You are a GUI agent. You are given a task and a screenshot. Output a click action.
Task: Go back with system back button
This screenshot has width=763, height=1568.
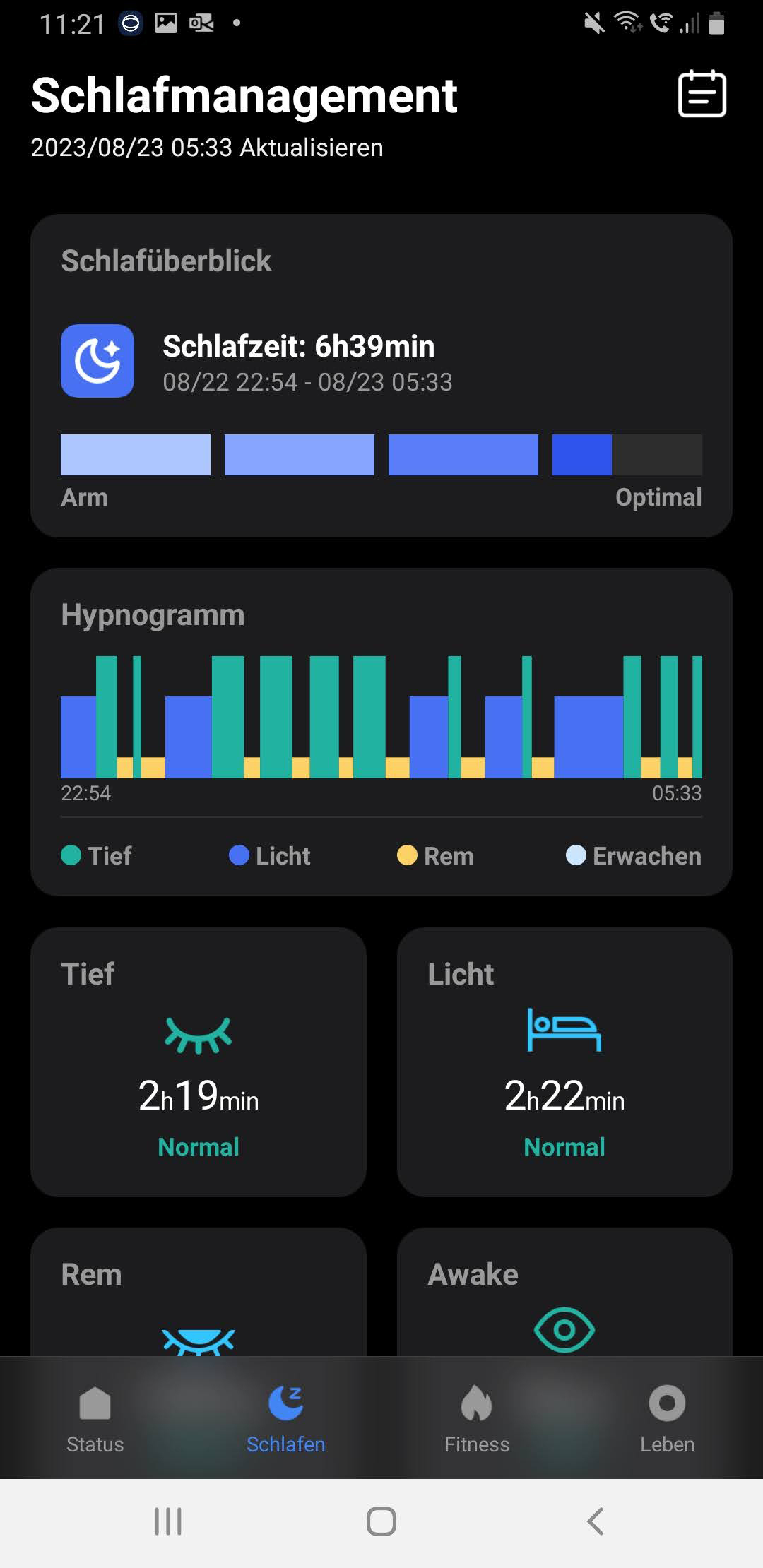pyautogui.click(x=595, y=1521)
